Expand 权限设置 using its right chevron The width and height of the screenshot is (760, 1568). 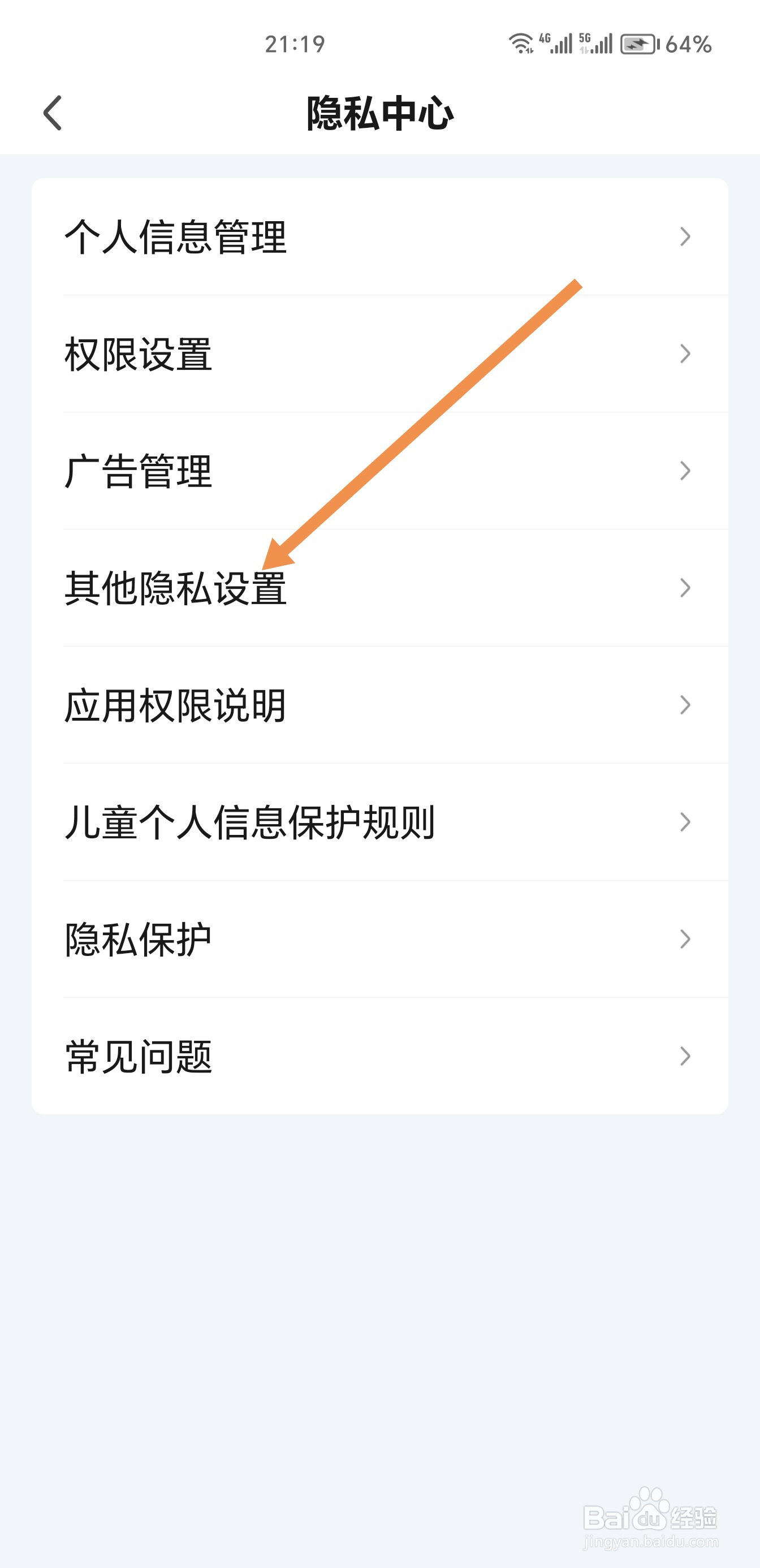pyautogui.click(x=686, y=353)
